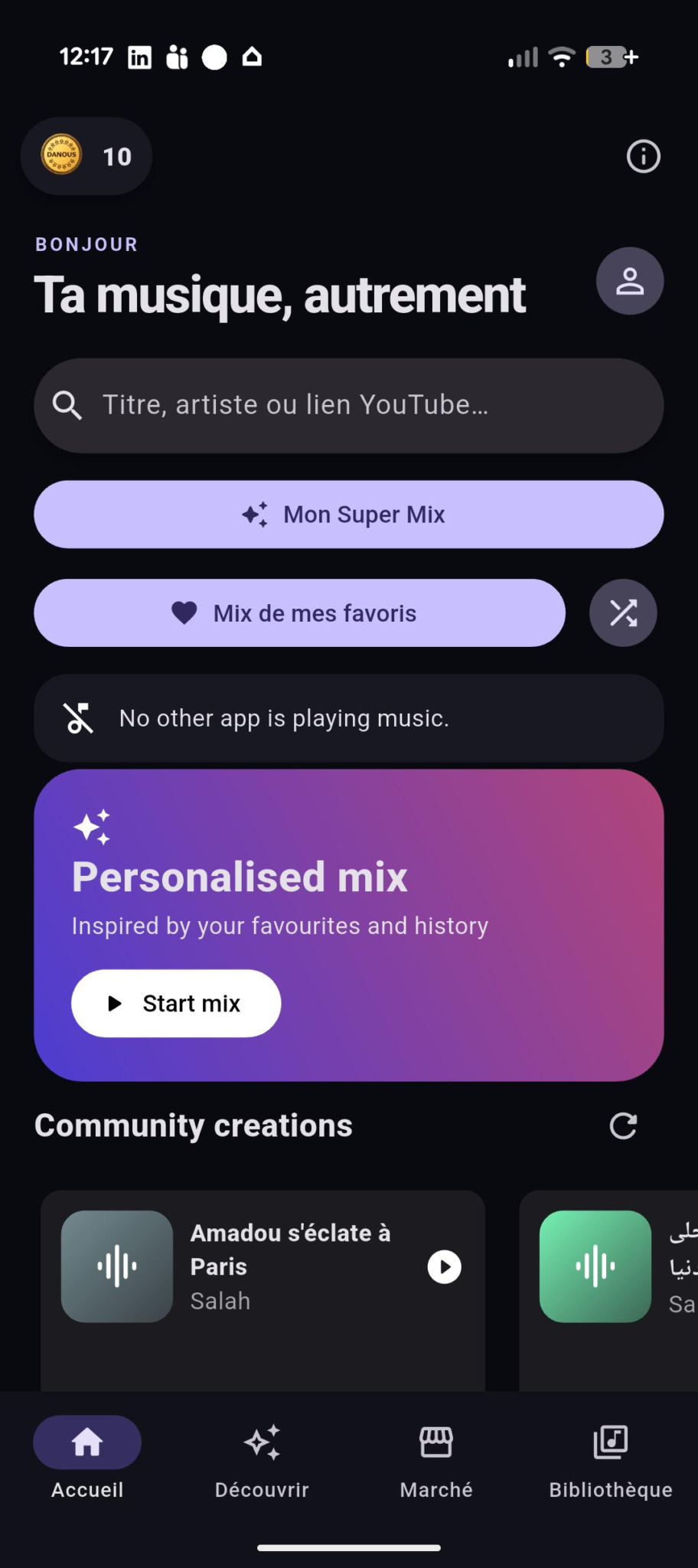
Task: Open the profile avatar button
Action: (x=630, y=281)
